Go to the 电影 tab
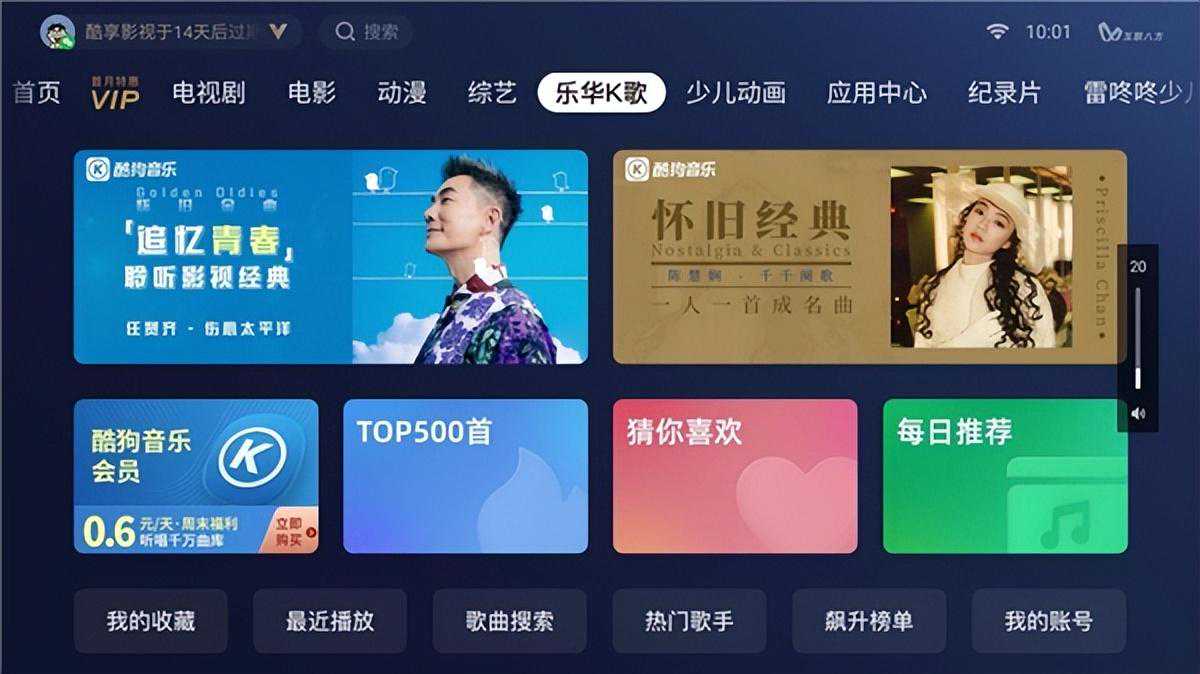The image size is (1200, 674). point(312,93)
